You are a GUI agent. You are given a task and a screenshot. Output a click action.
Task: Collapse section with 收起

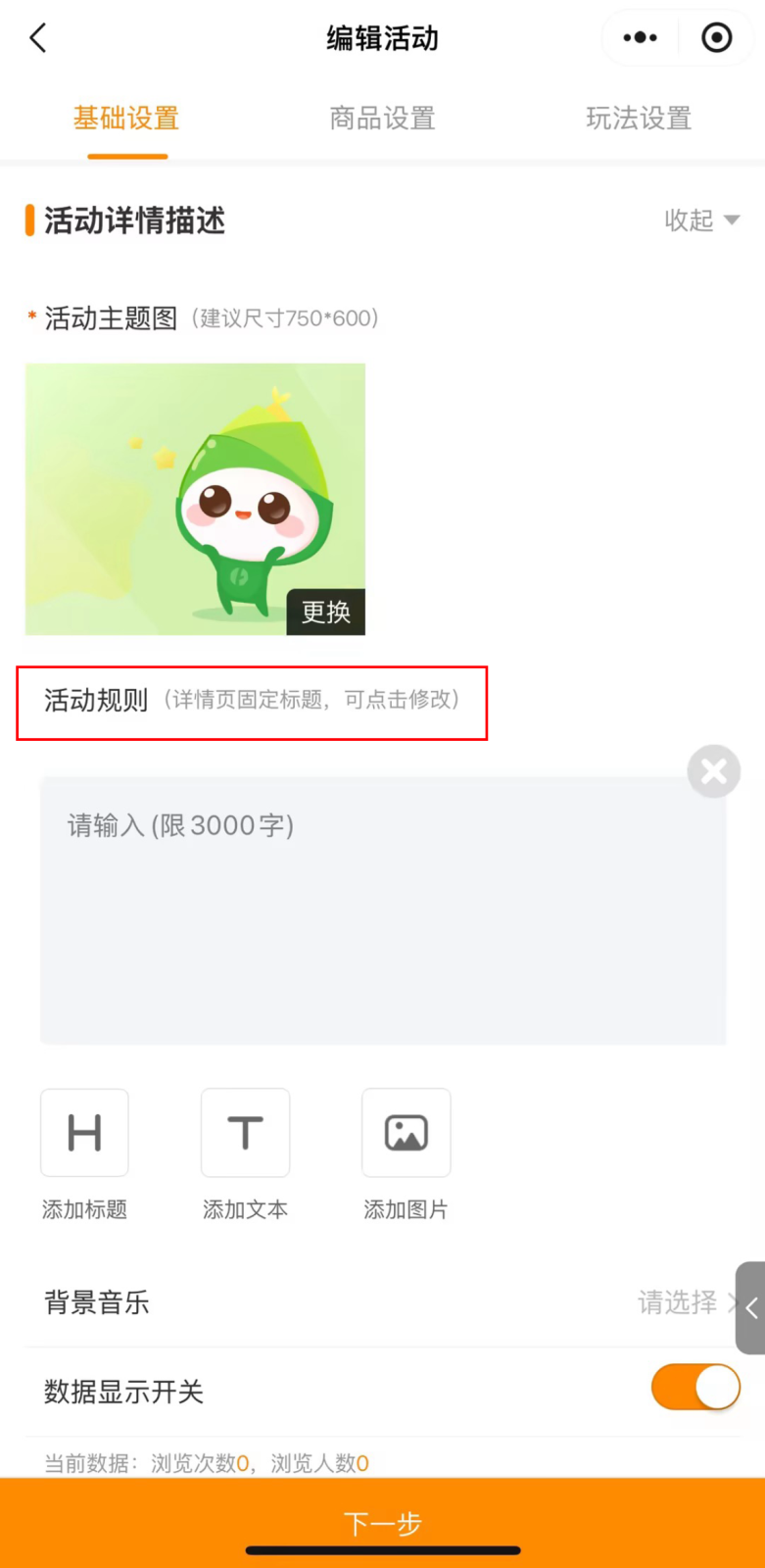click(701, 220)
